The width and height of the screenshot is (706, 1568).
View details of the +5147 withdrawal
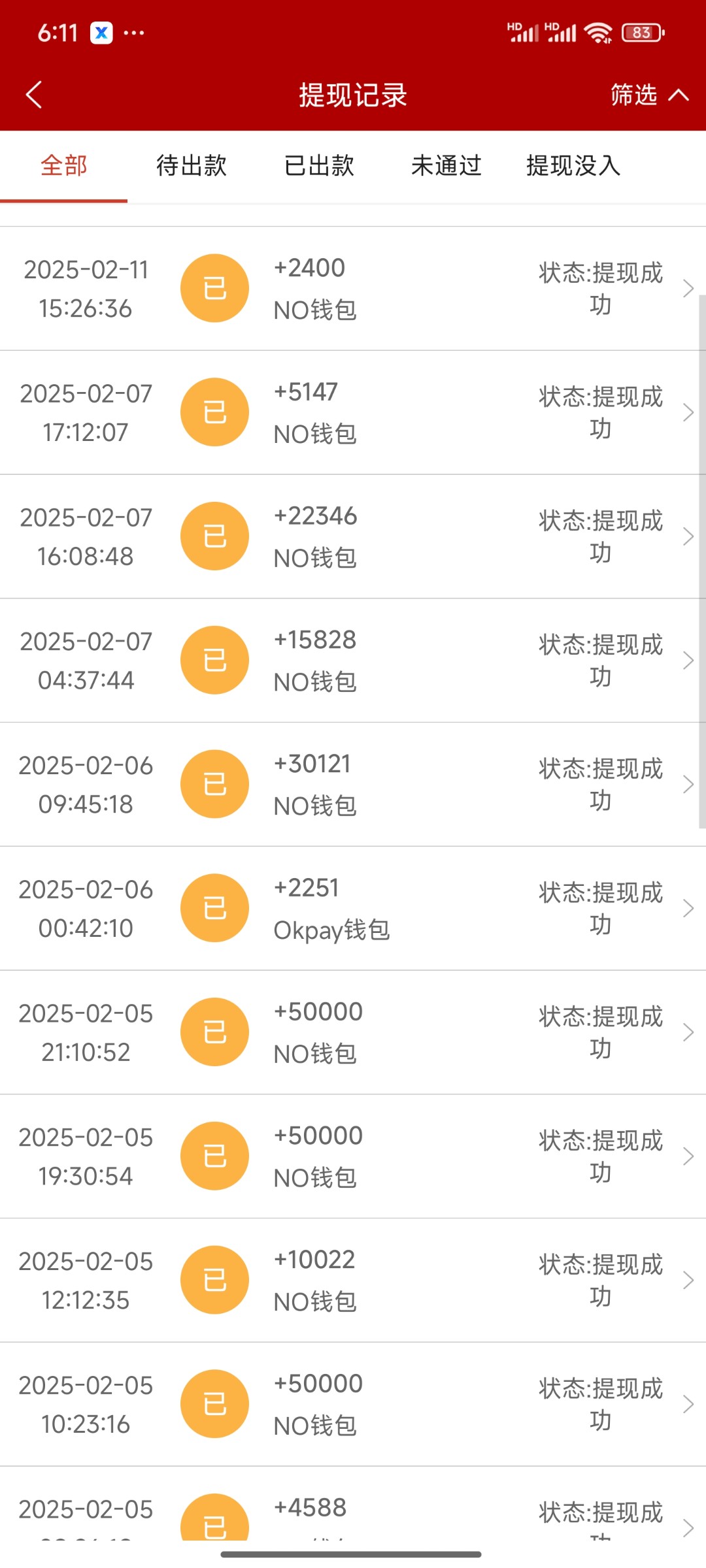(353, 412)
